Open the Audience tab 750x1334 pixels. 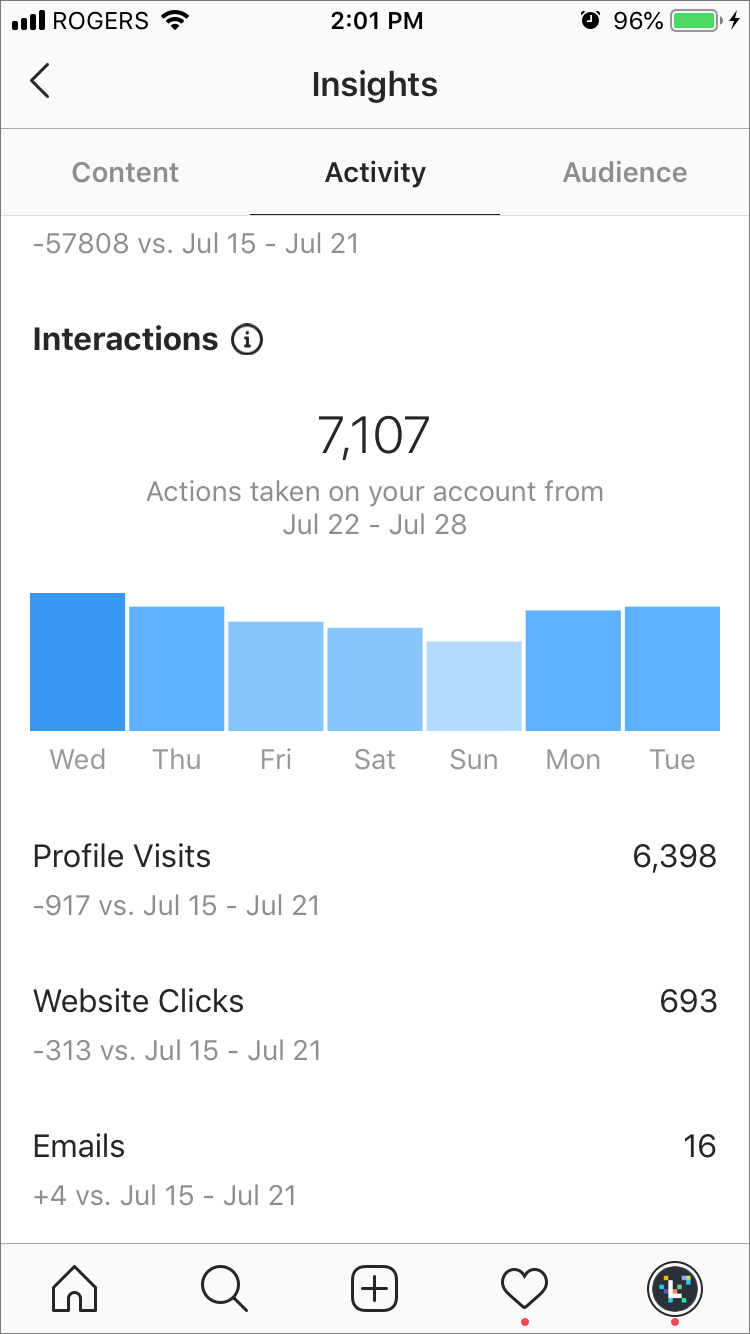[x=625, y=172]
